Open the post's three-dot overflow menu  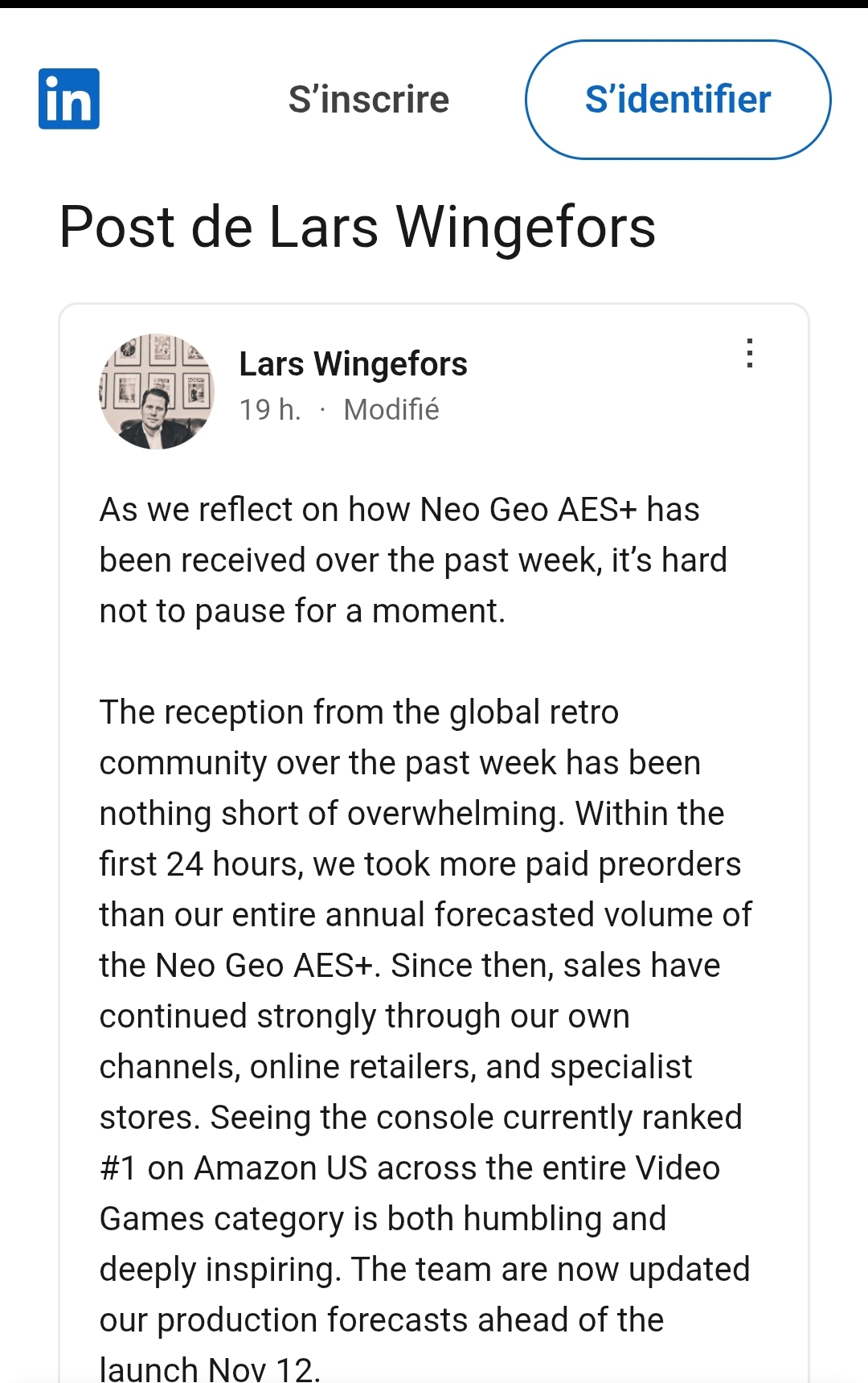(750, 353)
